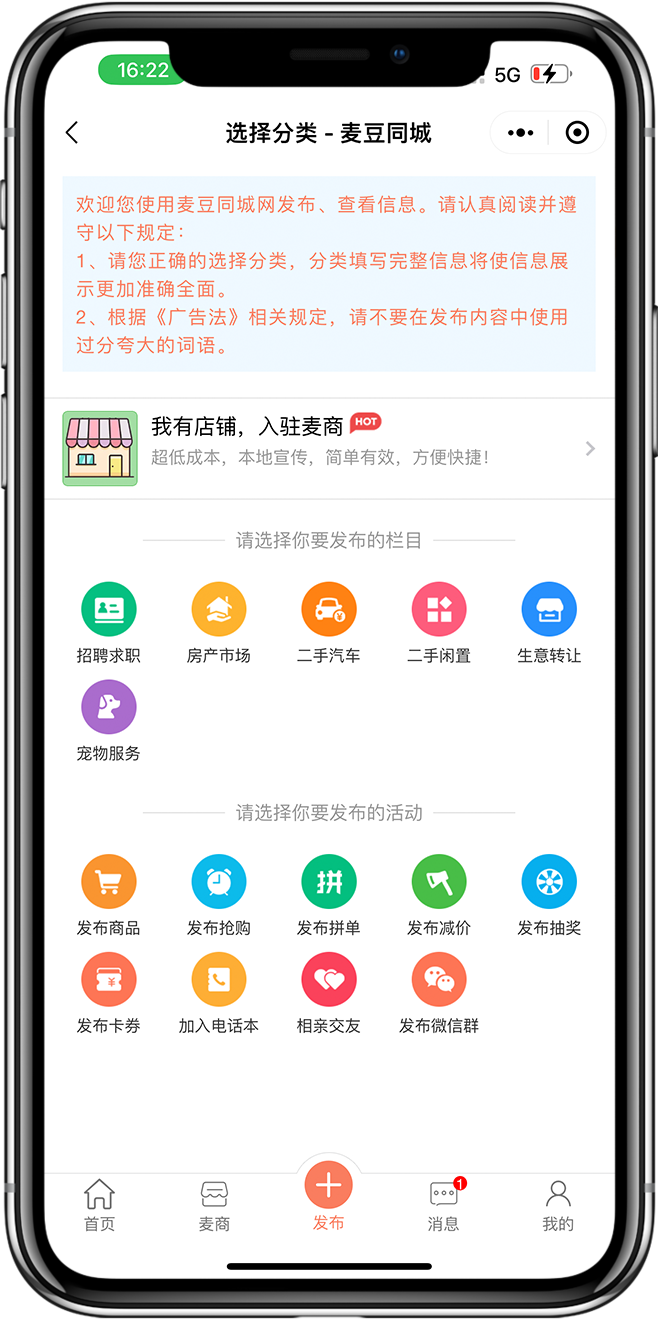Go back using the top-left arrow
The width and height of the screenshot is (658, 1320).
(x=72, y=133)
